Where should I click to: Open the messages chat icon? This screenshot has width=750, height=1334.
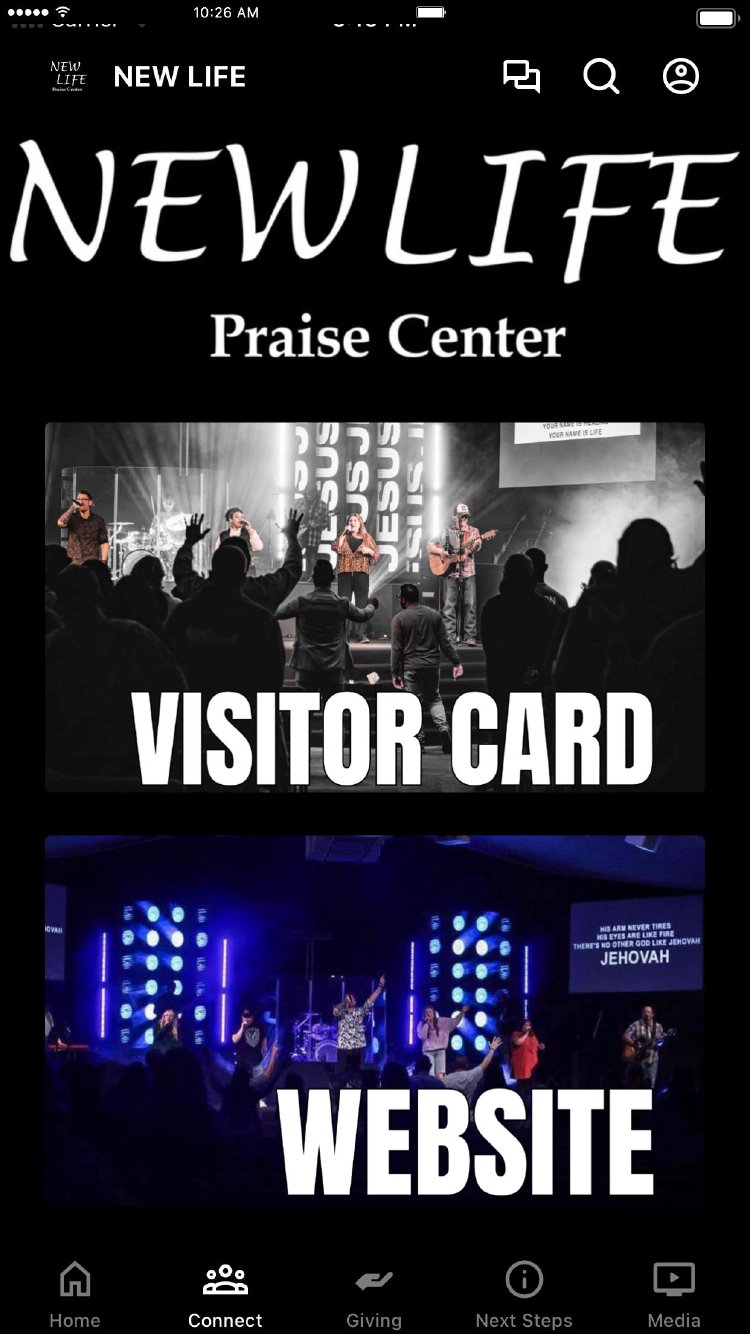tap(521, 77)
